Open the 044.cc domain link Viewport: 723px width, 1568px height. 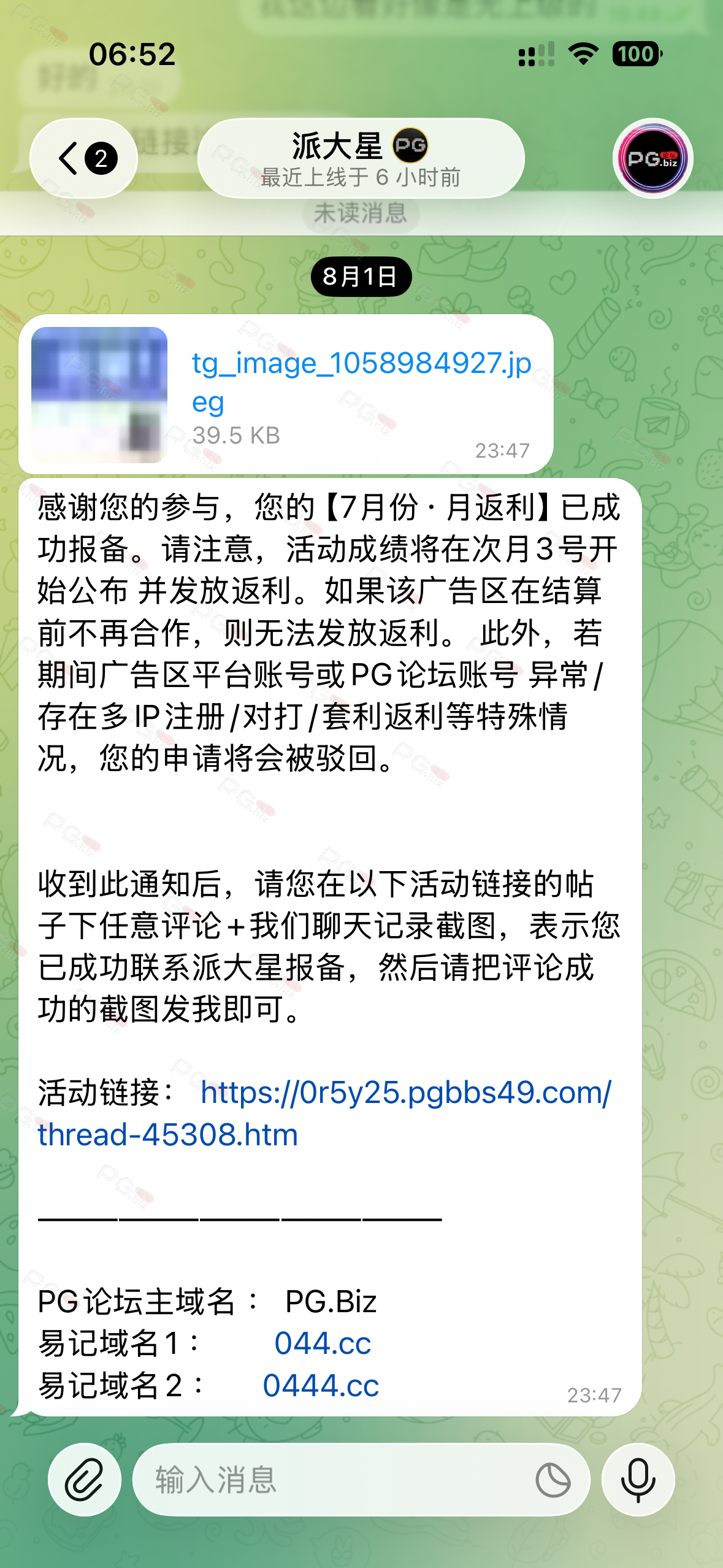point(323,1343)
